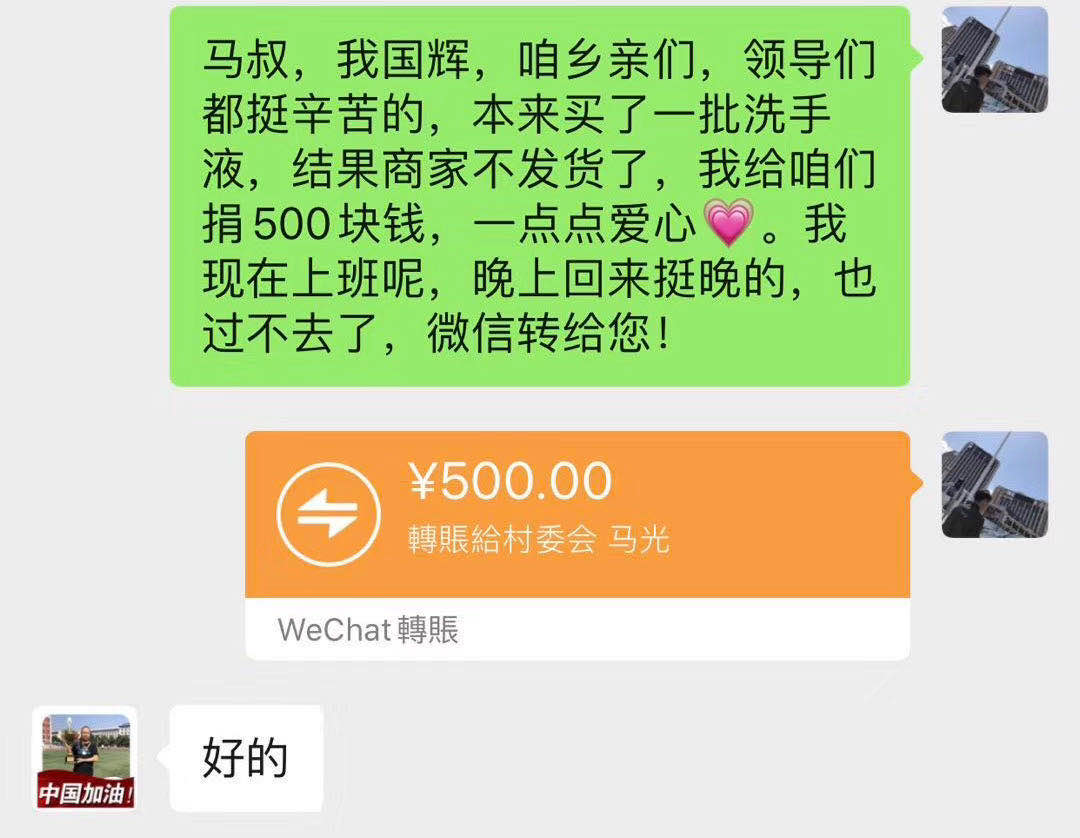This screenshot has height=838, width=1080.
Task: Open sender's avatar beside the green message
Action: pyautogui.click(x=995, y=60)
